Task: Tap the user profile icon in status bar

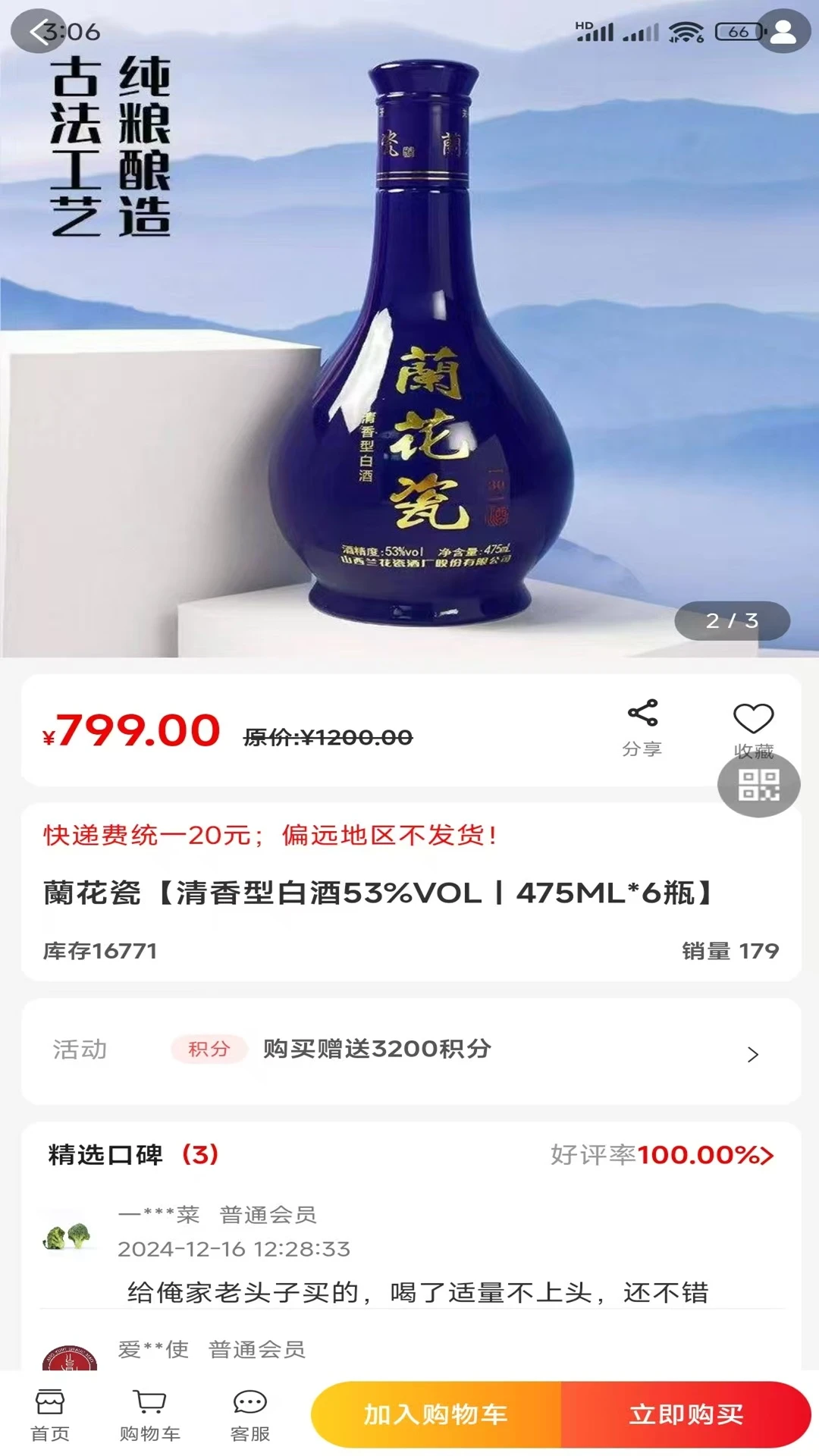Action: 783,31
